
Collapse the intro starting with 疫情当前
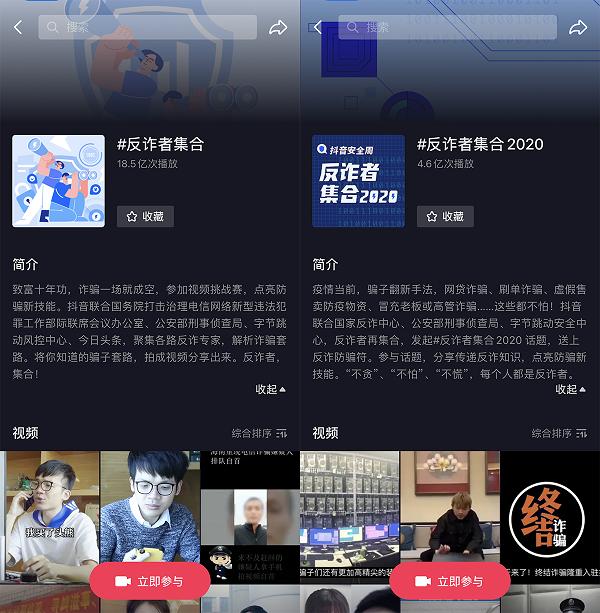tap(570, 389)
